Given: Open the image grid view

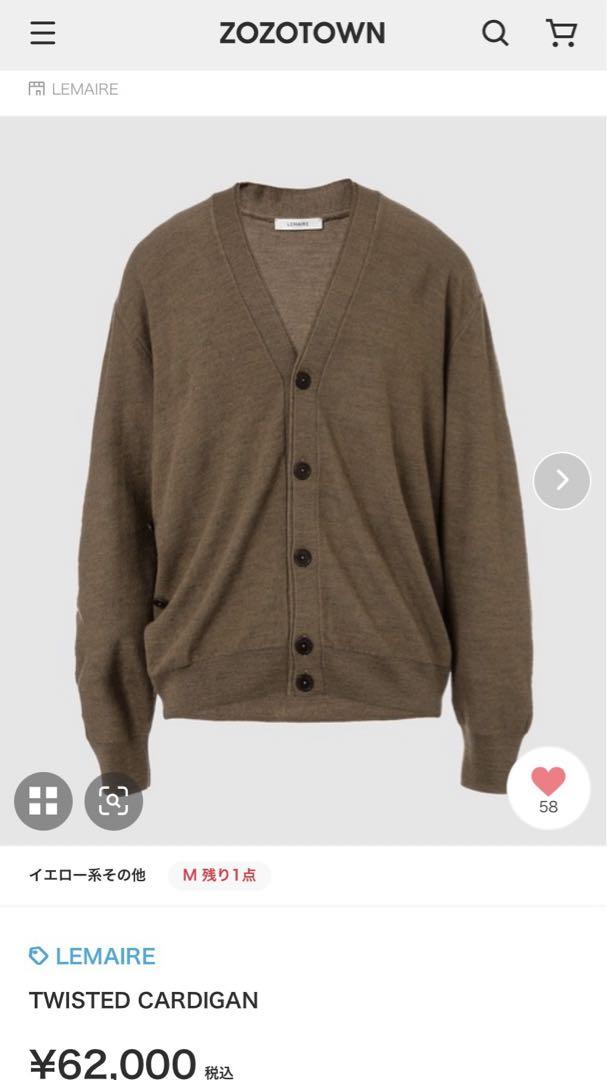Looking at the screenshot, I should coord(43,801).
